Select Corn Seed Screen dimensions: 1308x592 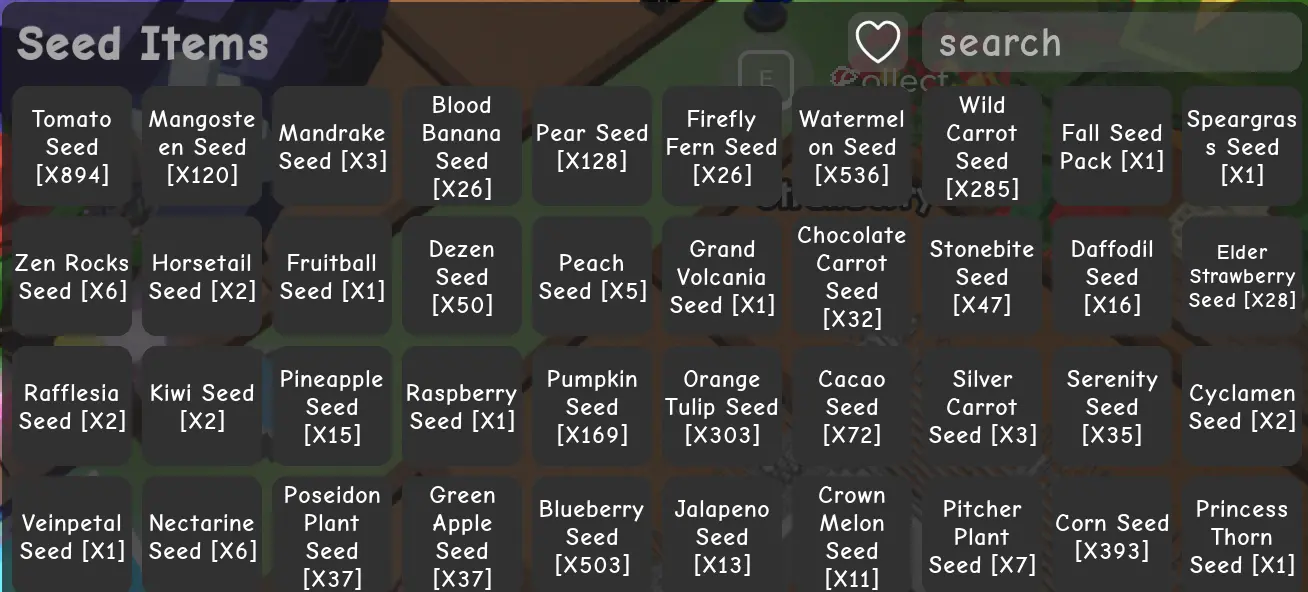pos(1112,535)
